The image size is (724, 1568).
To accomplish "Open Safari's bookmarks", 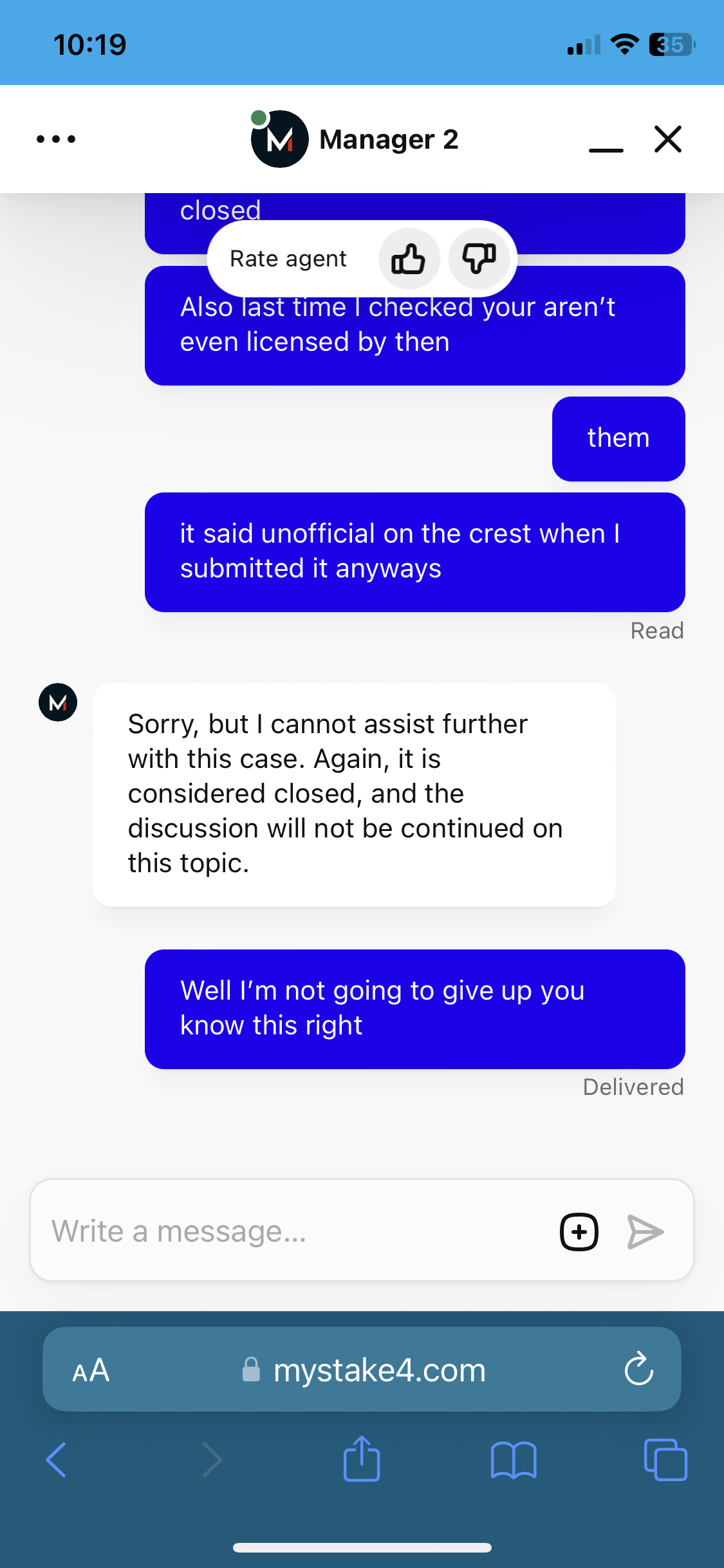I will [x=513, y=1459].
